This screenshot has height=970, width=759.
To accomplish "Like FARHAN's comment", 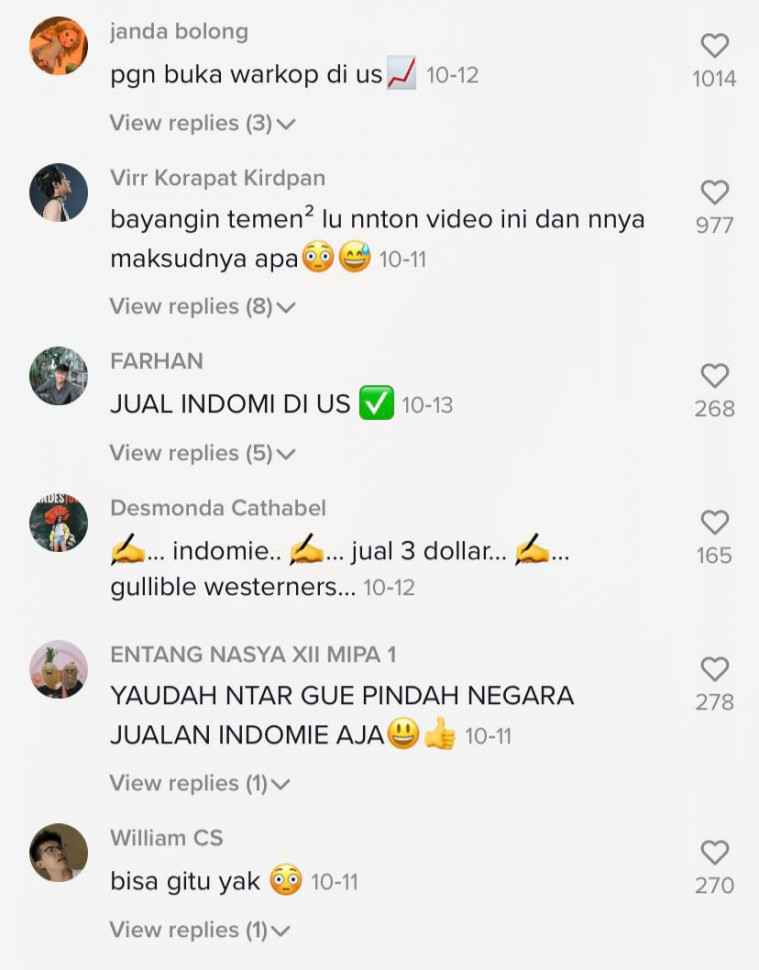I will click(714, 376).
